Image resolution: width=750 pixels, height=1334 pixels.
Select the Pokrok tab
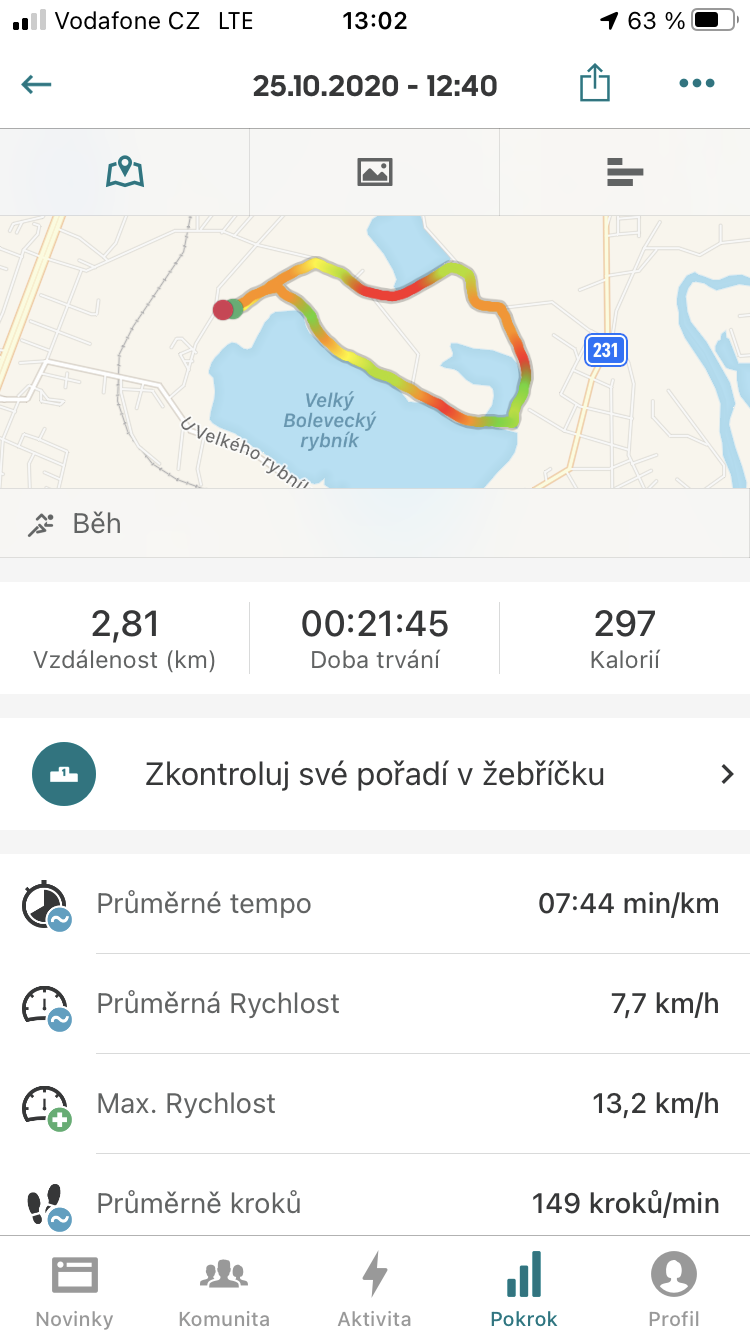point(524,1290)
